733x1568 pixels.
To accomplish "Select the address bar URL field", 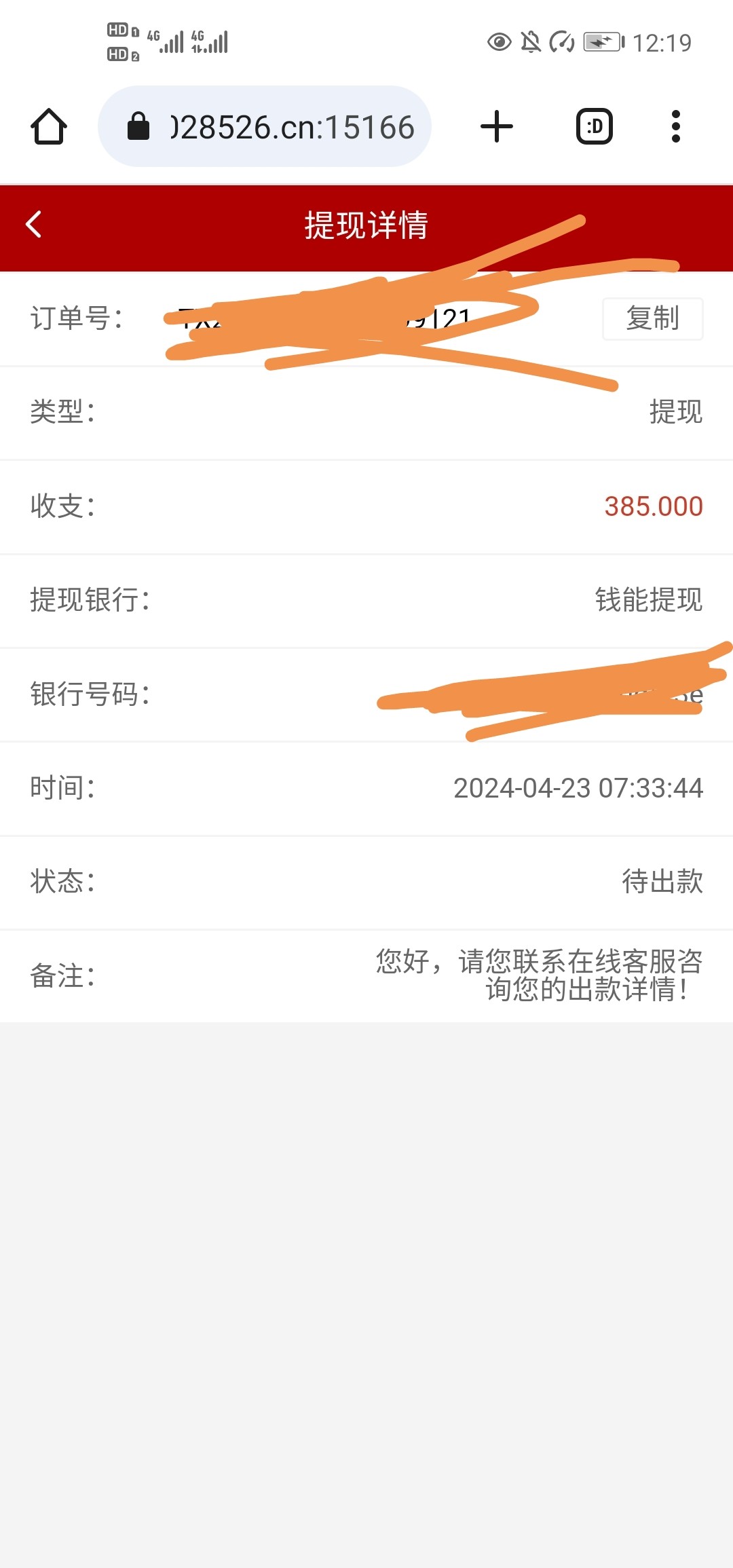I will click(x=292, y=126).
